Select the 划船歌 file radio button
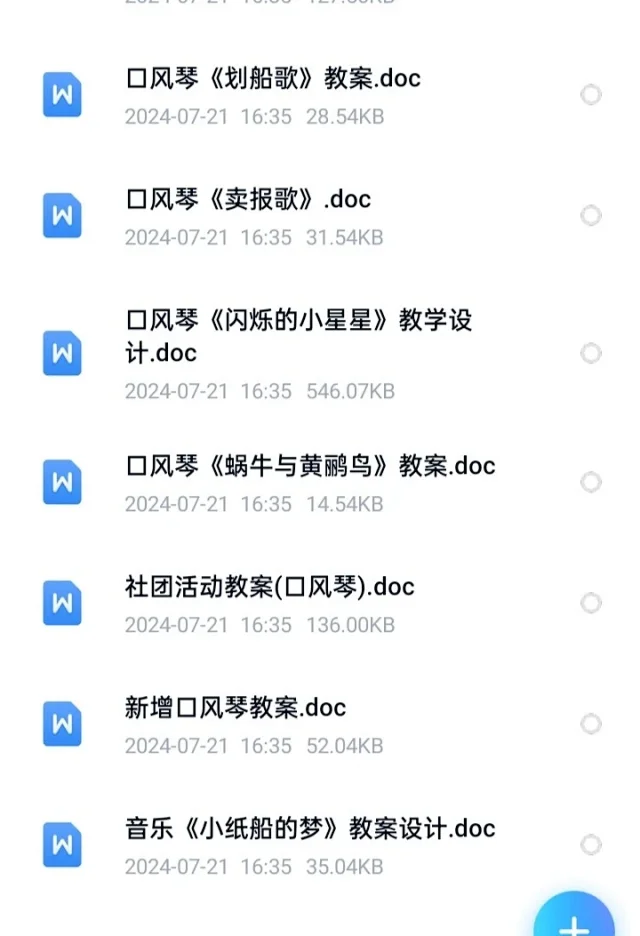640x936 pixels. (591, 95)
